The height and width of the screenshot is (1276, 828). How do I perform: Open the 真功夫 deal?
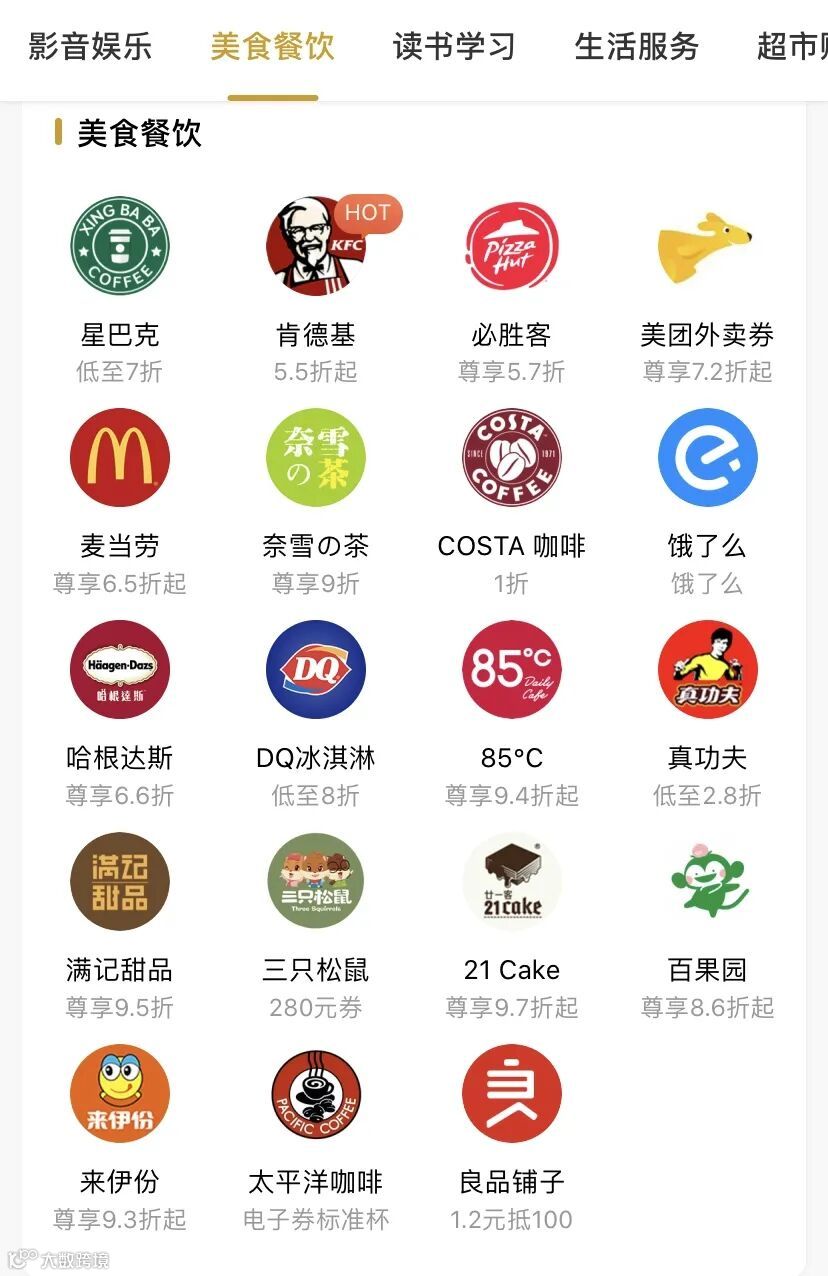(x=708, y=714)
